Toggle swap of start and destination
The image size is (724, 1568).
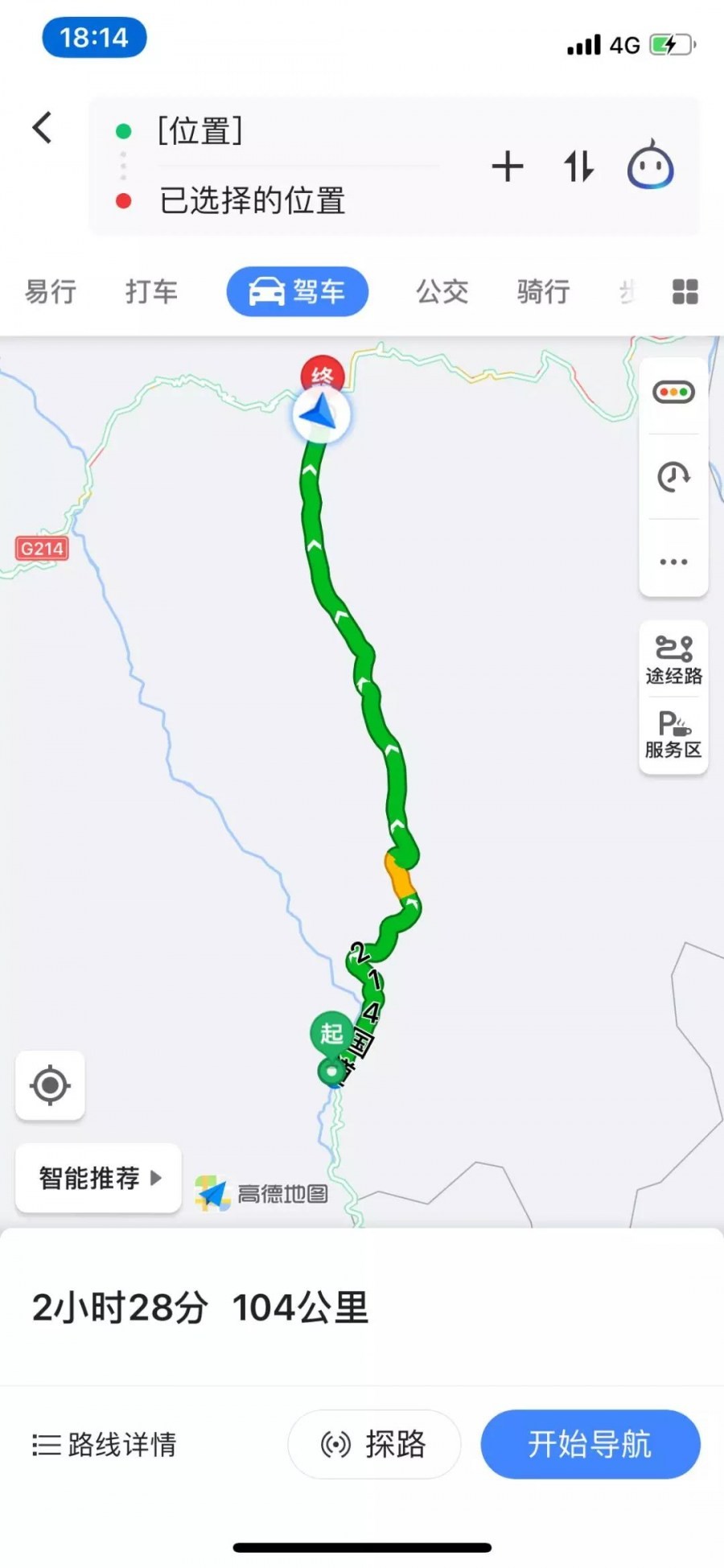tap(578, 167)
